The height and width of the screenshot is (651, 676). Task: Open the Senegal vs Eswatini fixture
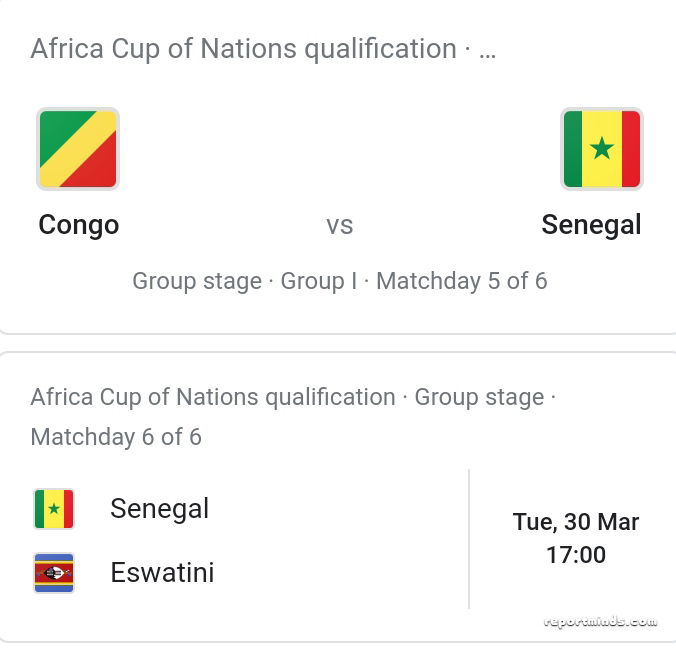tap(250, 540)
